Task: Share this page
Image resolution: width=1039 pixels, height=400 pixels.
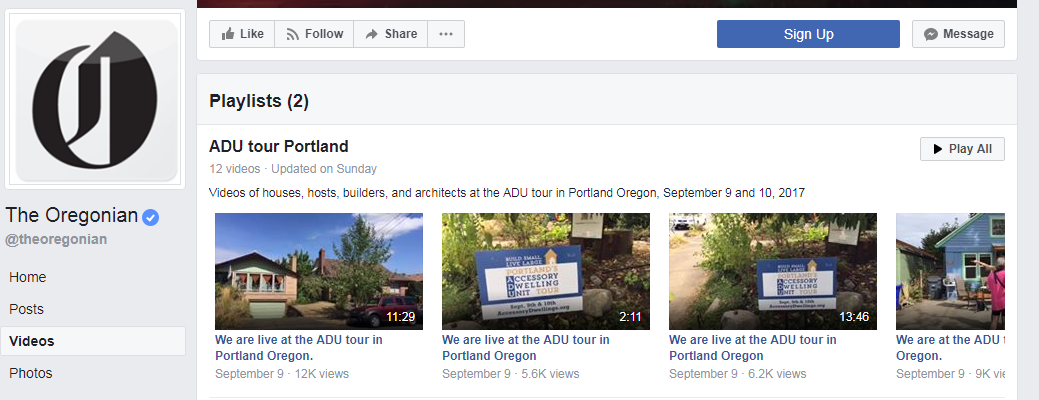Action: (x=390, y=34)
